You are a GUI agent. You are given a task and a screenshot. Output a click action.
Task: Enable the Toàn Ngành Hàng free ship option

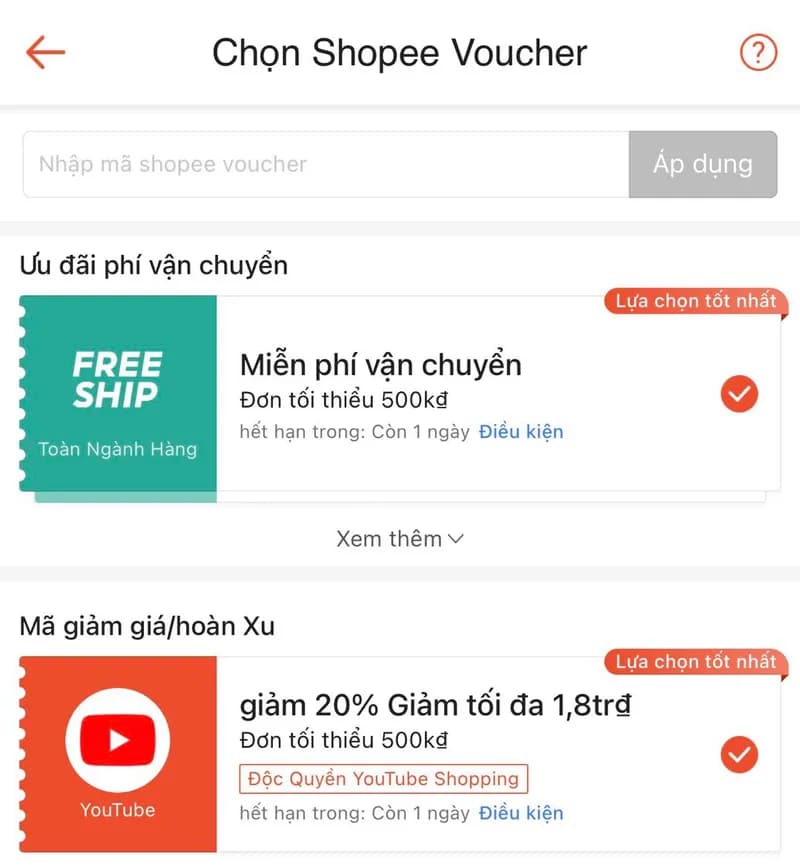117,448
